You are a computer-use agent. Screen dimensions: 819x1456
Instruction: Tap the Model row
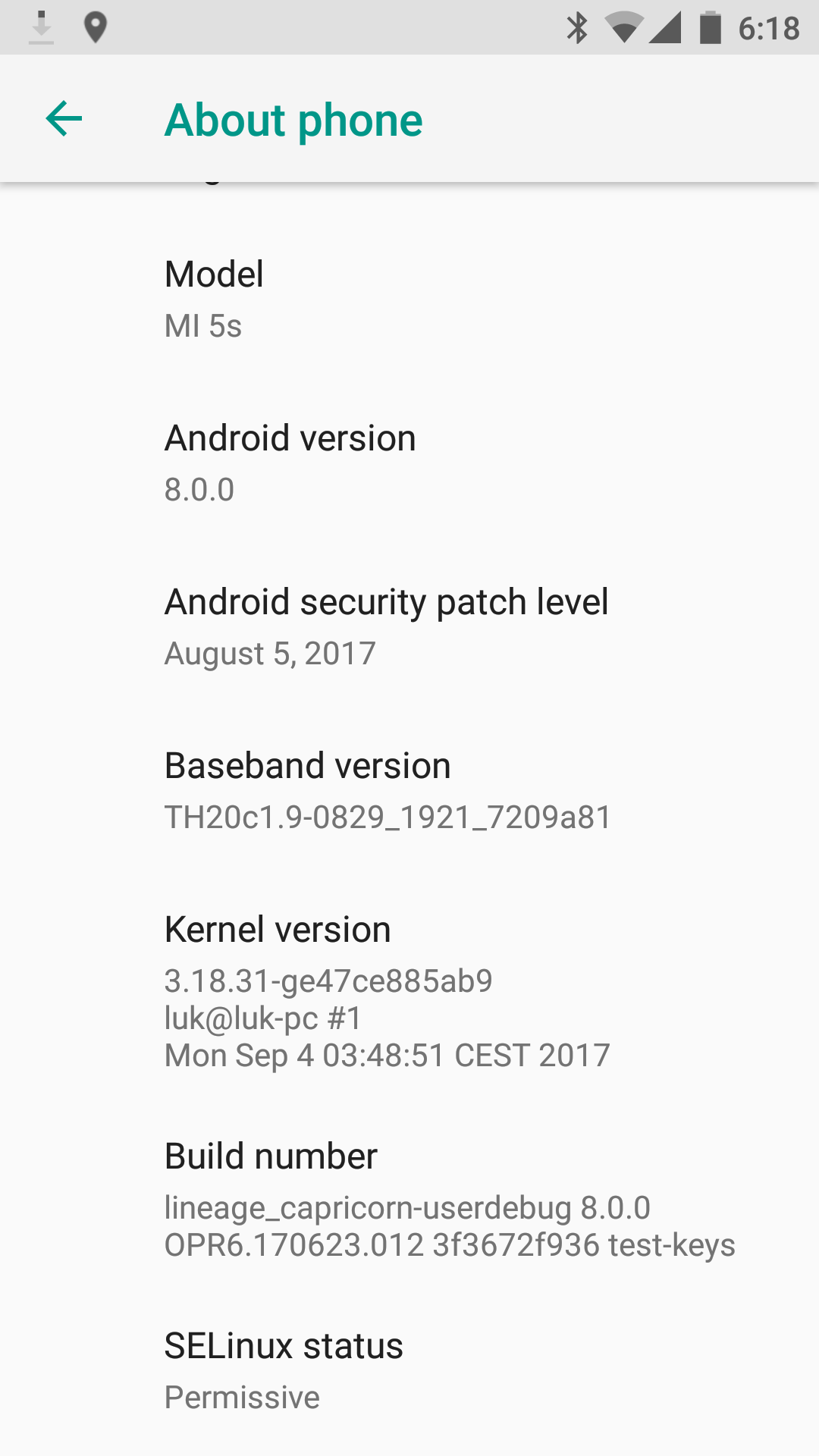pyautogui.click(x=409, y=299)
